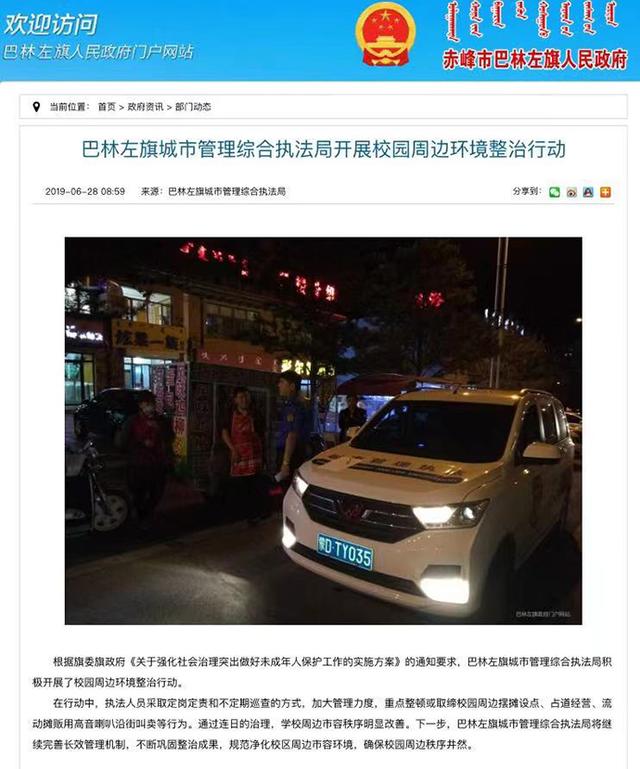Open more share options plus icon
The width and height of the screenshot is (640, 769).
[605, 192]
